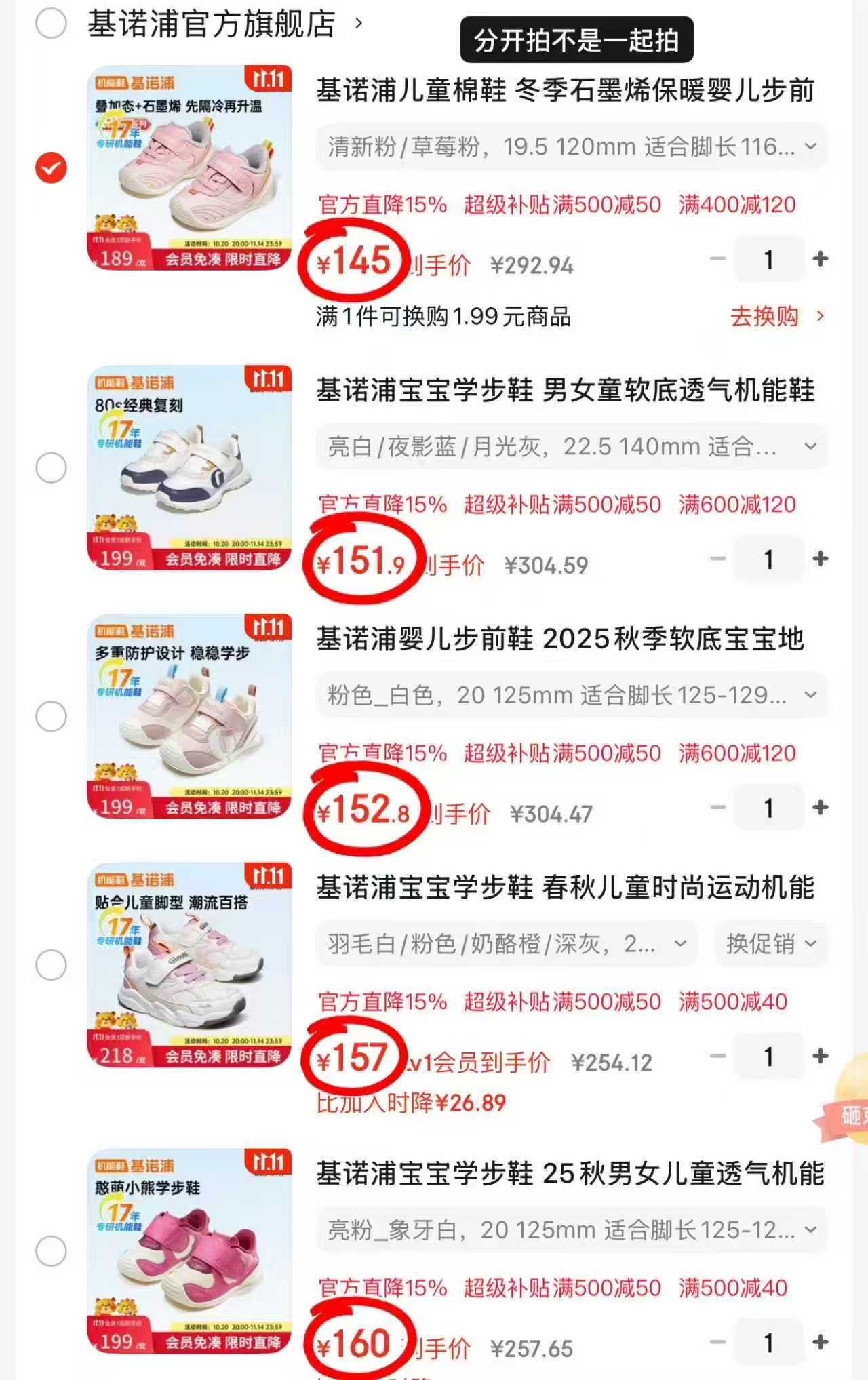The height and width of the screenshot is (1380, 868).
Task: Tap the pink 儿童棉鞋 product thumbnail
Action: pyautogui.click(x=189, y=168)
